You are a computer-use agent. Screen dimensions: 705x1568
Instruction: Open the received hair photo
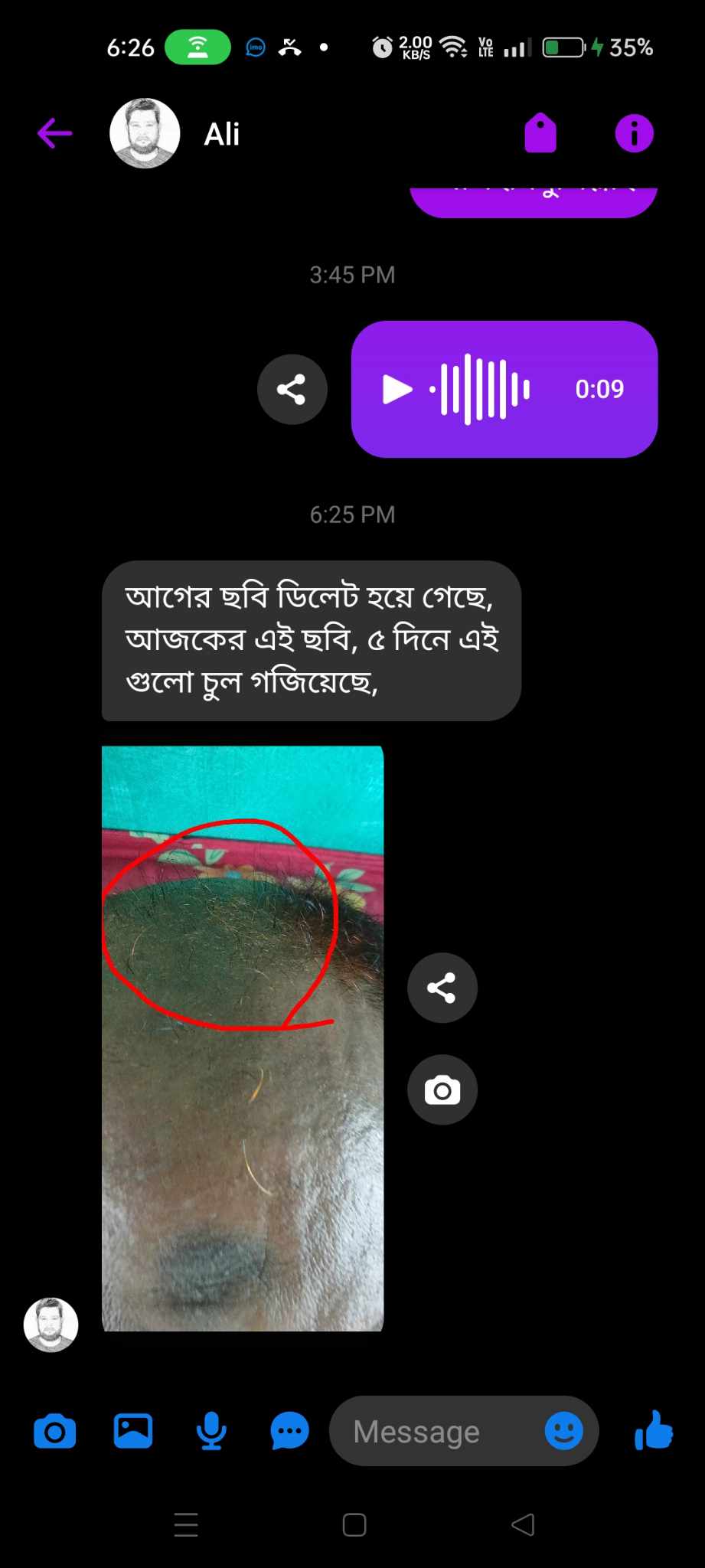(x=243, y=1037)
